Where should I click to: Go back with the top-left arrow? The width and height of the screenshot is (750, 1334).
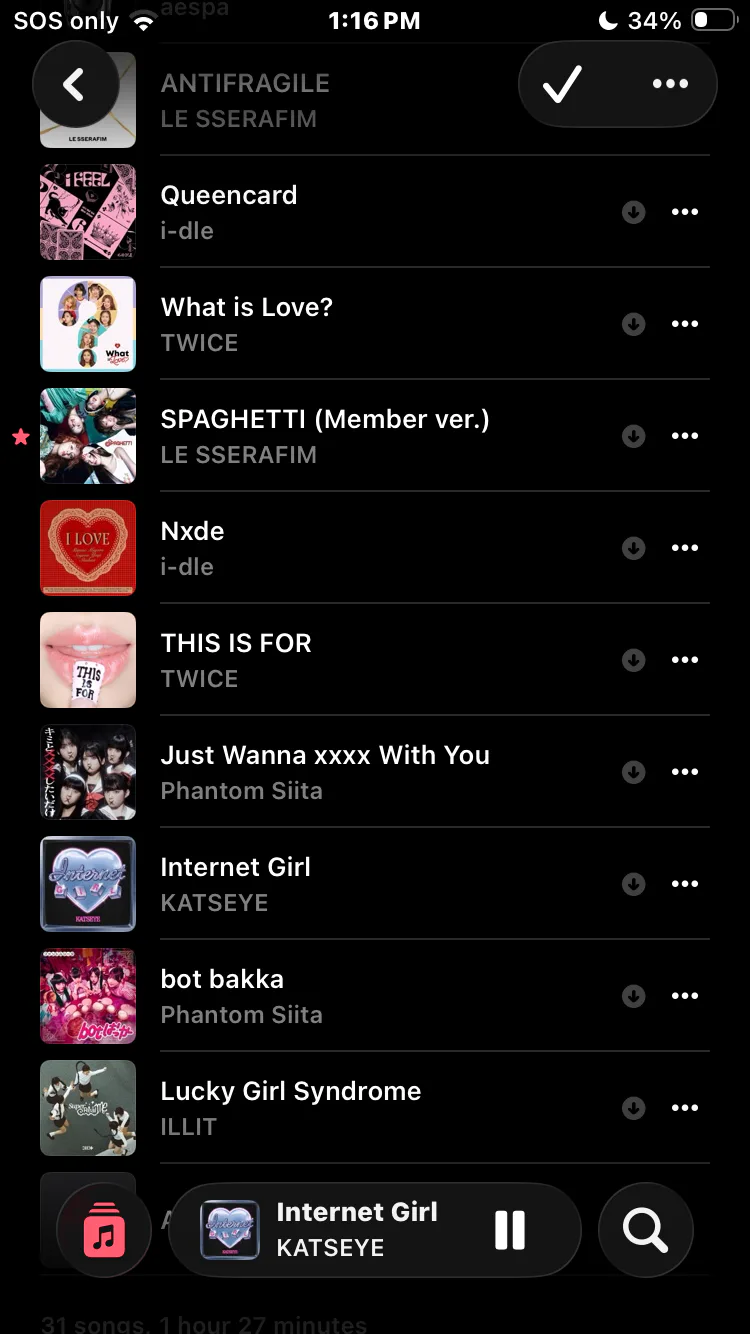click(x=74, y=86)
